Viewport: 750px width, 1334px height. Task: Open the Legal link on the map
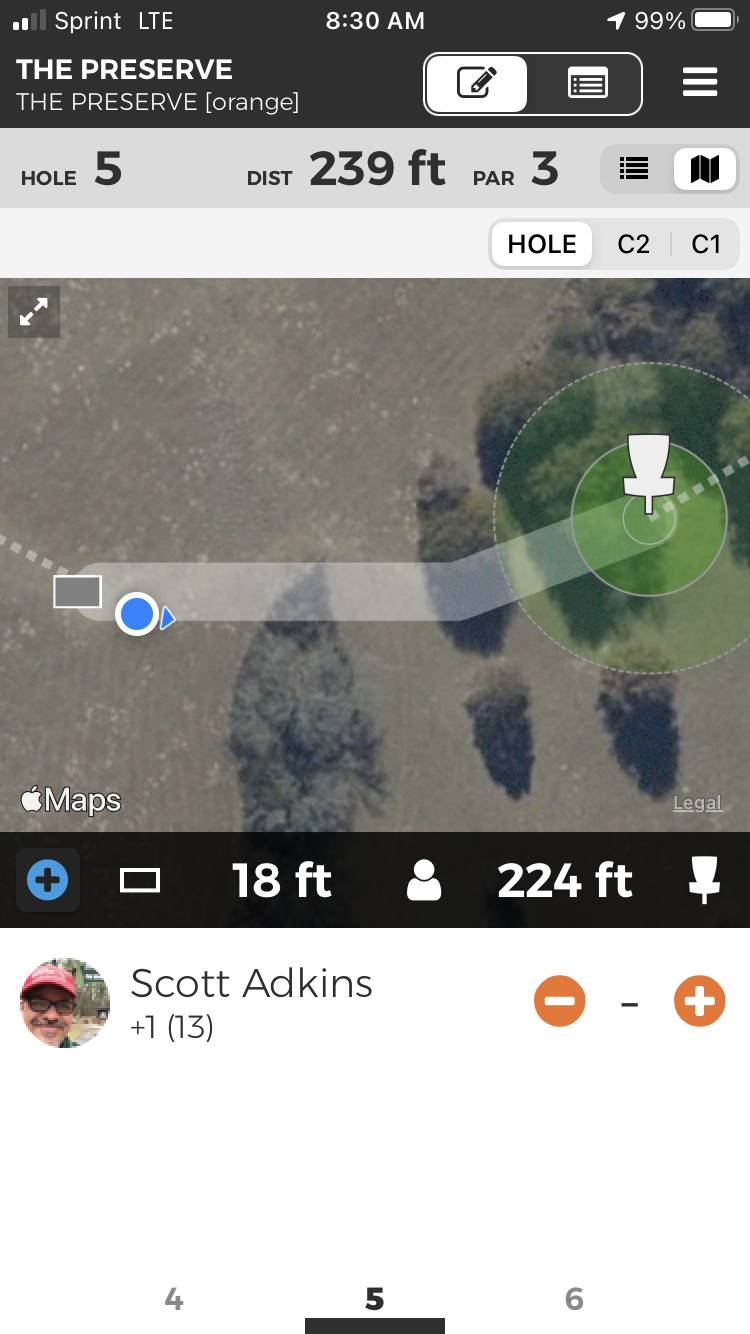(697, 803)
